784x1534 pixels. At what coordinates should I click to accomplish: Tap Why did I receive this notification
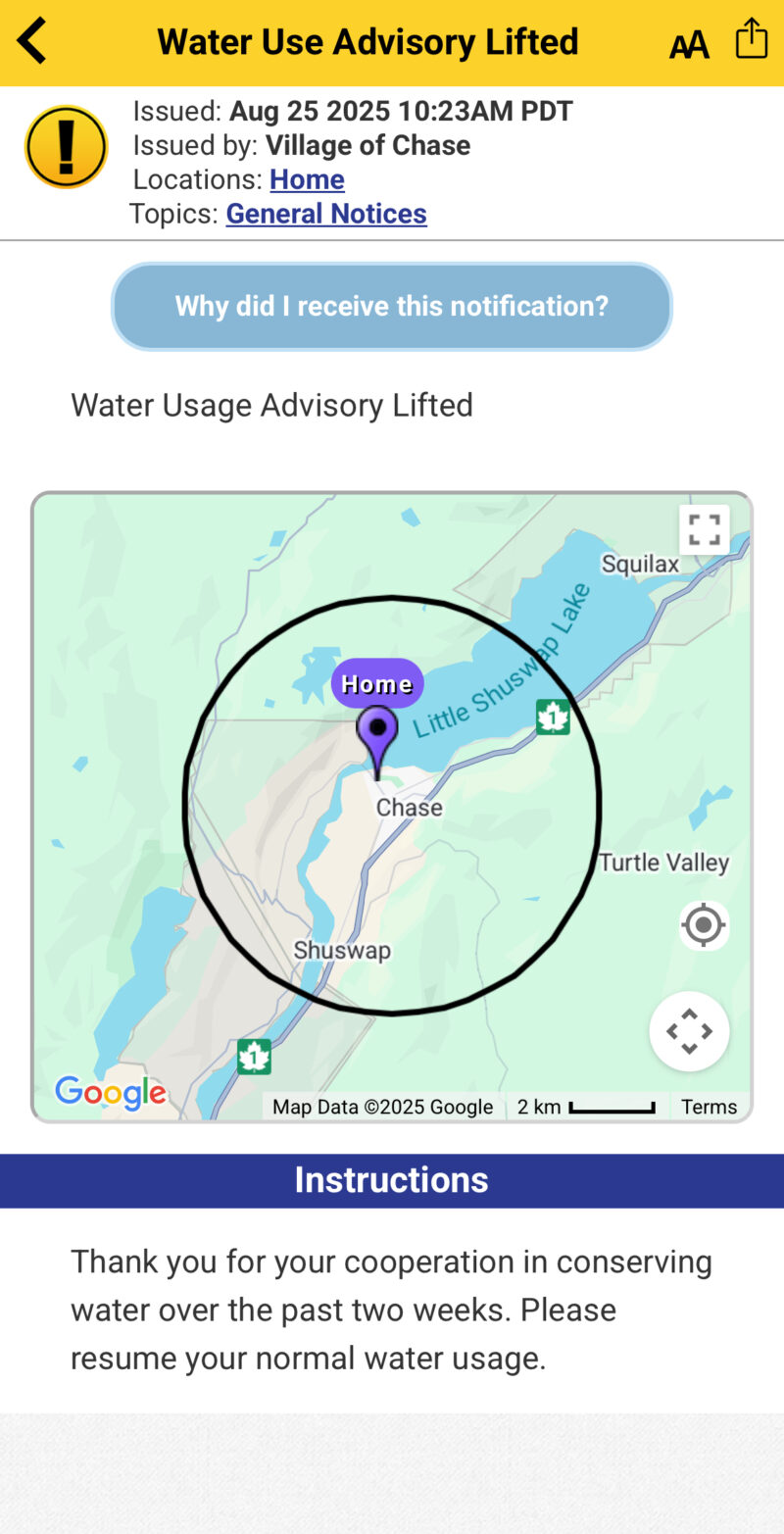click(x=392, y=306)
